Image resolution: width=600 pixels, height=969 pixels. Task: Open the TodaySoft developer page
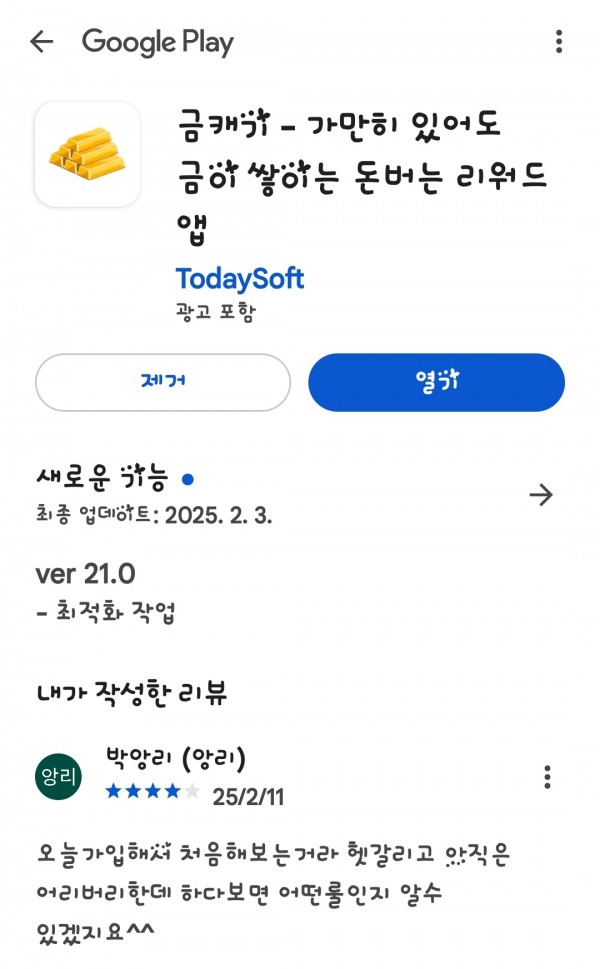click(x=240, y=279)
